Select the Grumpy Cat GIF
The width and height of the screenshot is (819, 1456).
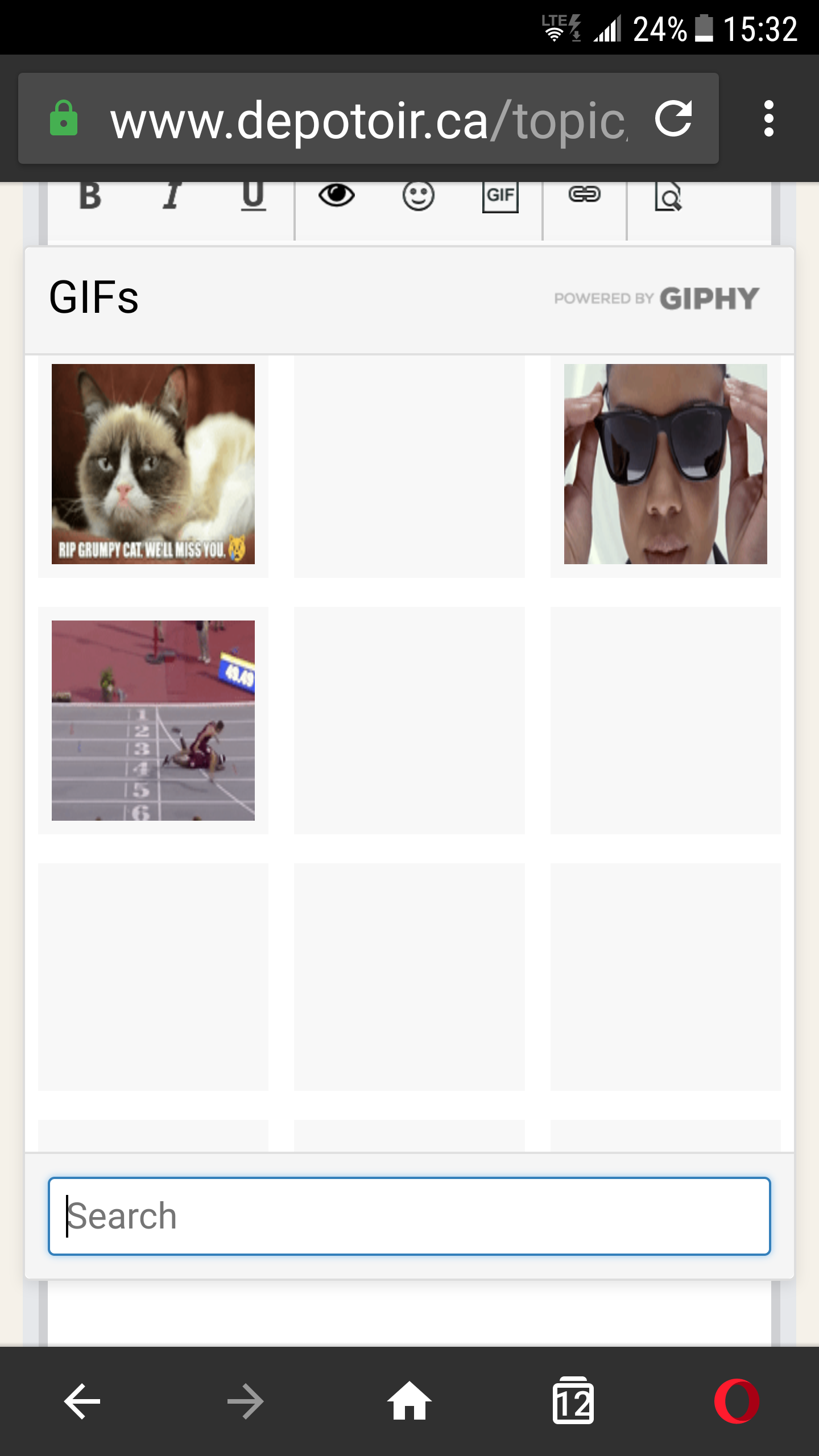click(153, 464)
